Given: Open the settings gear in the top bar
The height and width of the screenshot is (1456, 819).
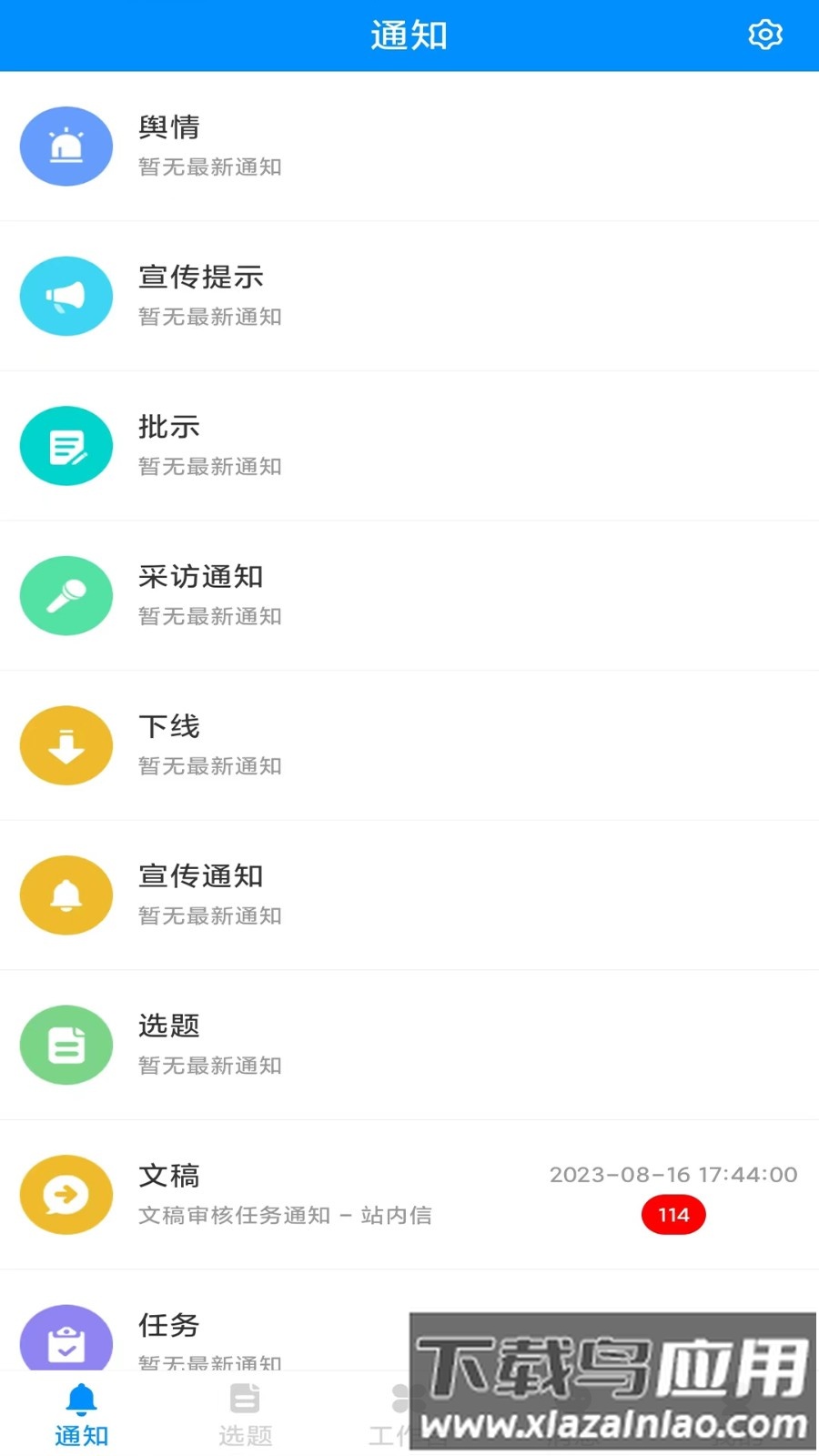Looking at the screenshot, I should click(765, 35).
